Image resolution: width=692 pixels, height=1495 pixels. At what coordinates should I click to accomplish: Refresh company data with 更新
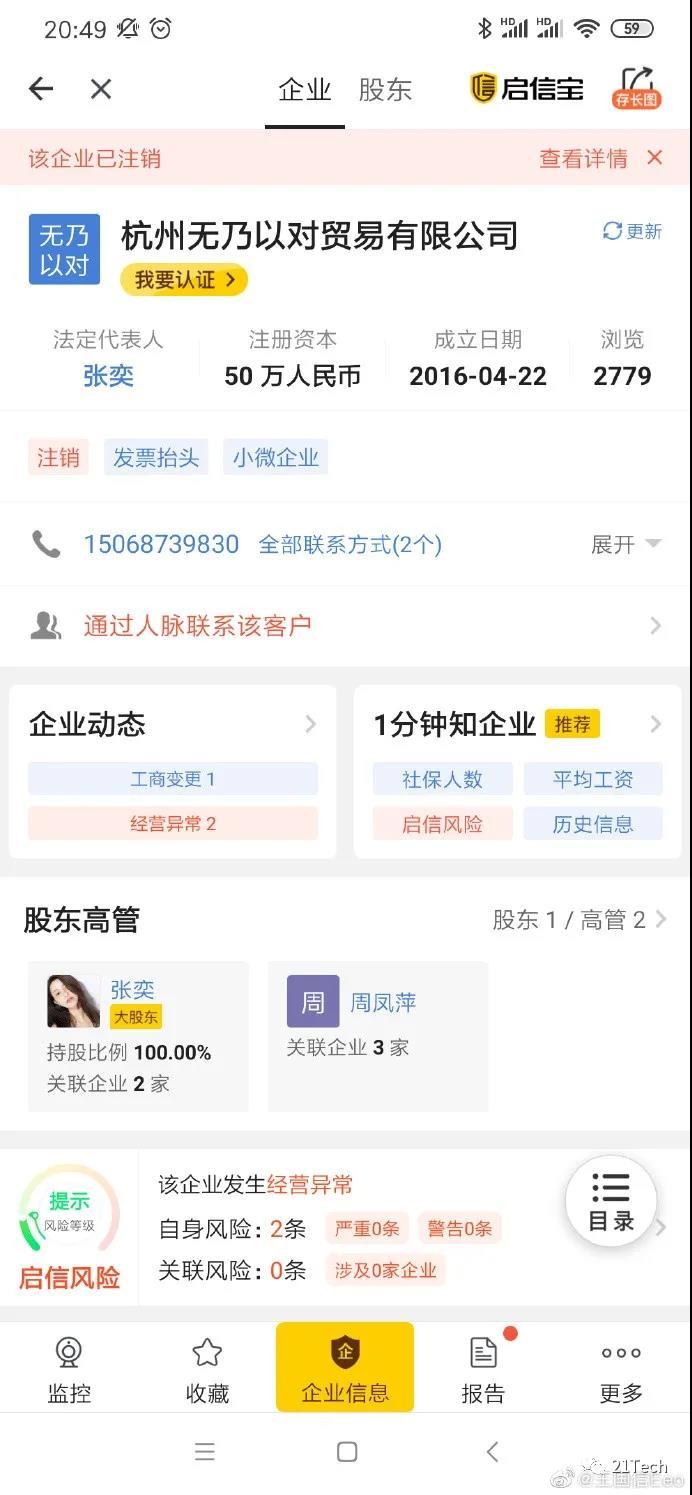[x=632, y=231]
